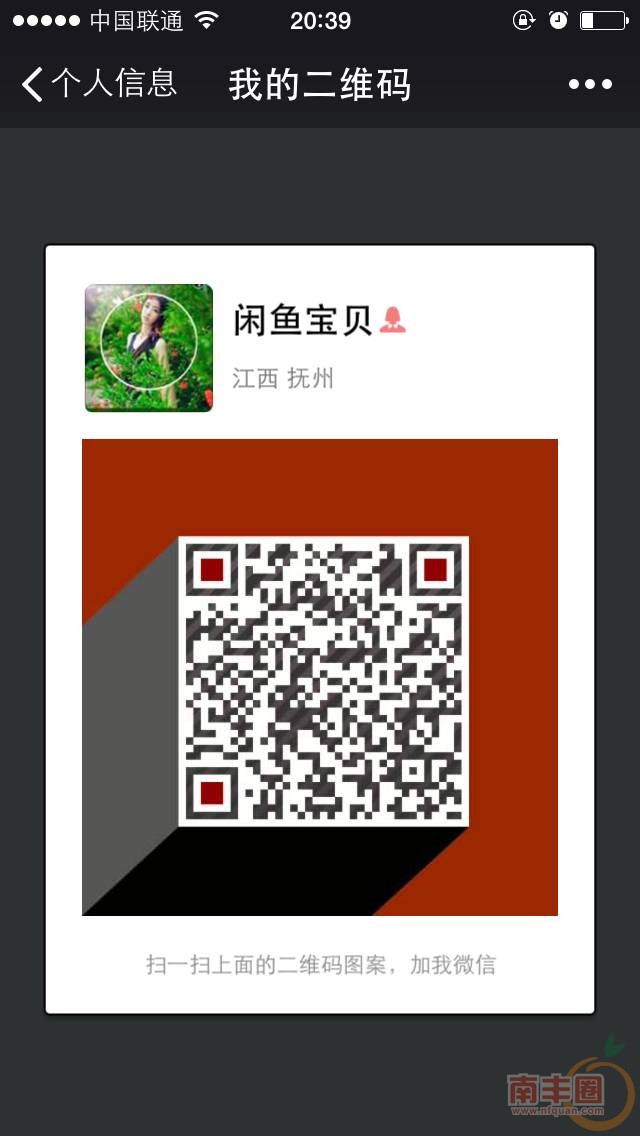The image size is (640, 1136).
Task: Open the three-dot more options menu
Action: (590, 85)
